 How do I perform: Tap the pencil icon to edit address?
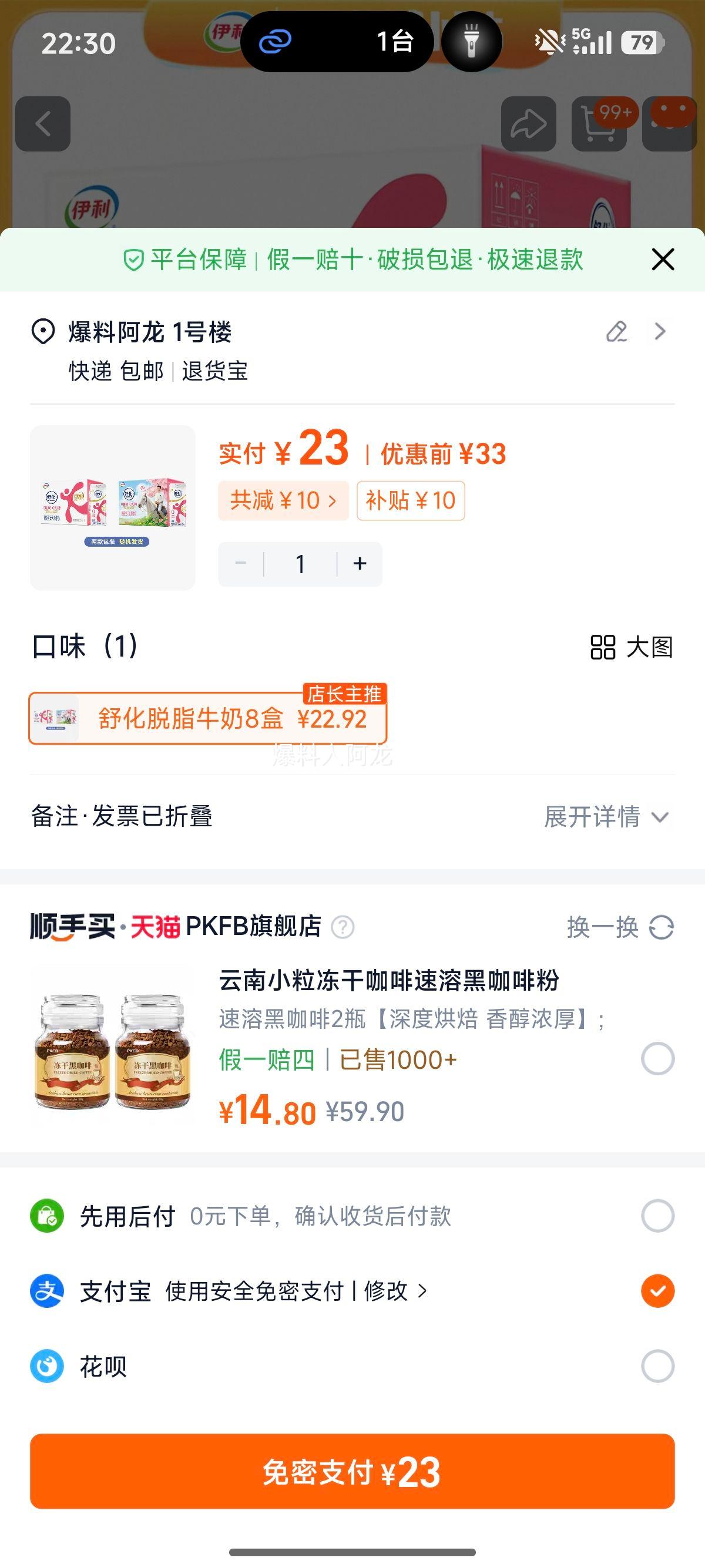[x=617, y=332]
